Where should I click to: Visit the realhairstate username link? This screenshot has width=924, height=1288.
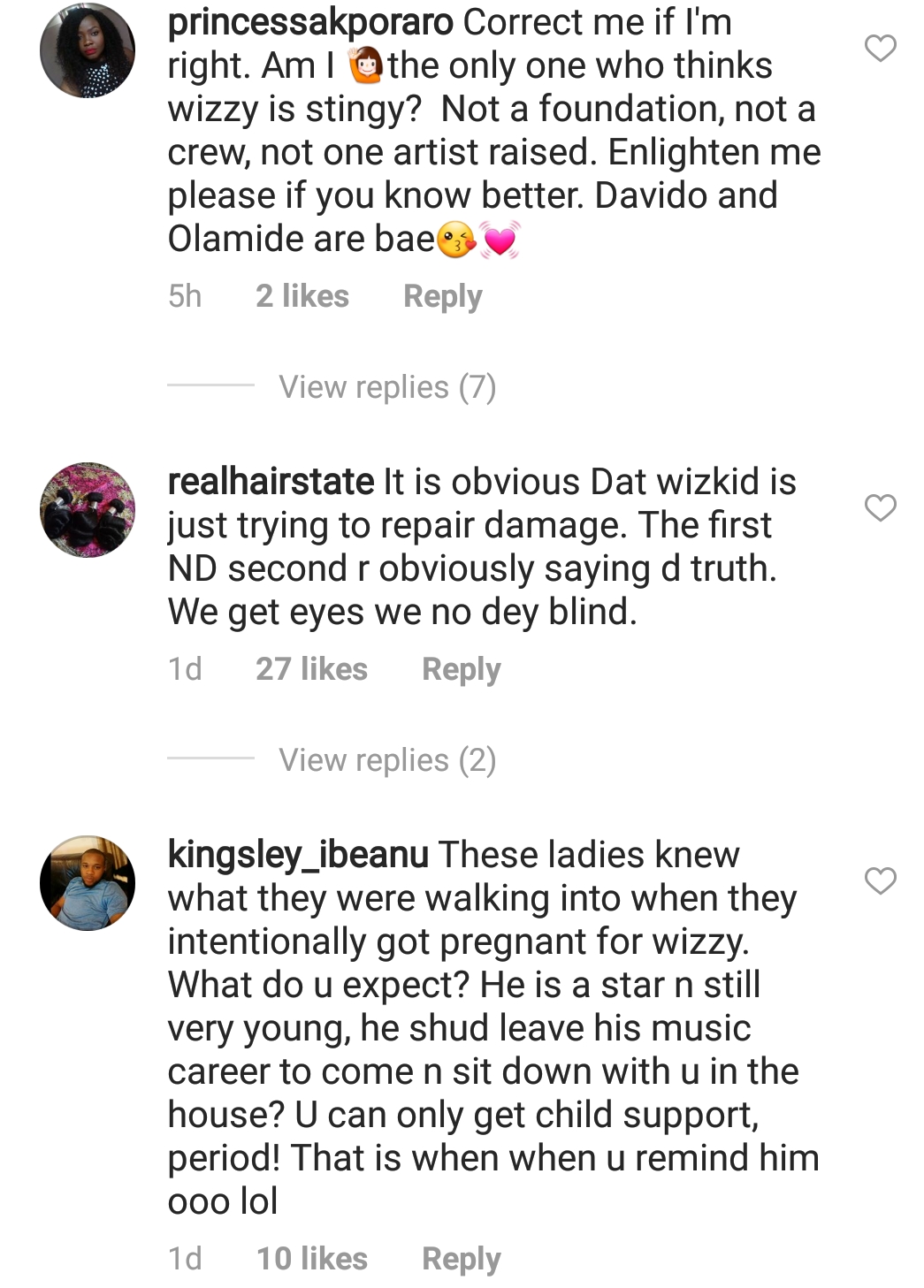tap(271, 482)
